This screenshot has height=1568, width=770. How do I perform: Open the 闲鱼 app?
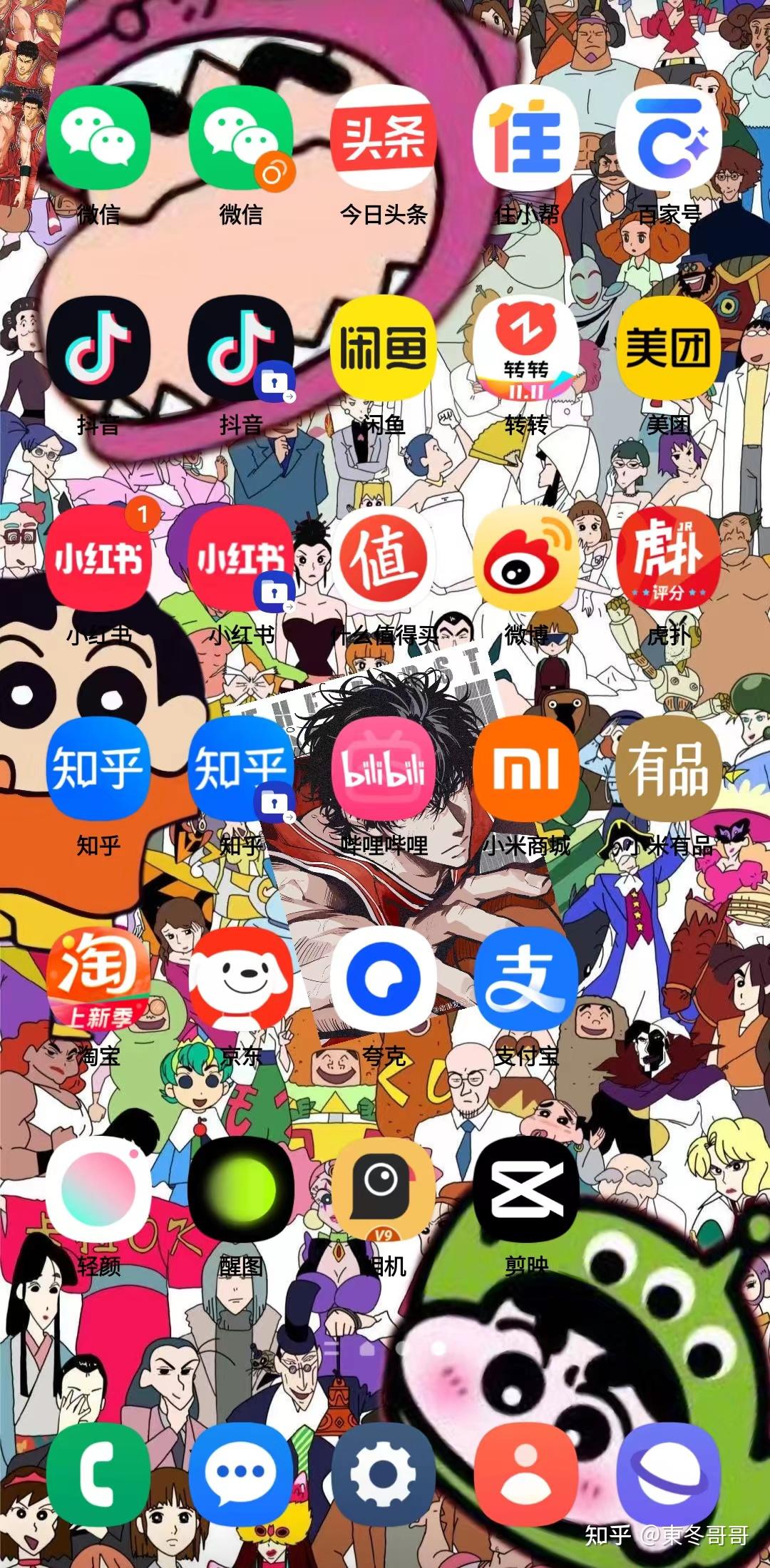[384, 349]
